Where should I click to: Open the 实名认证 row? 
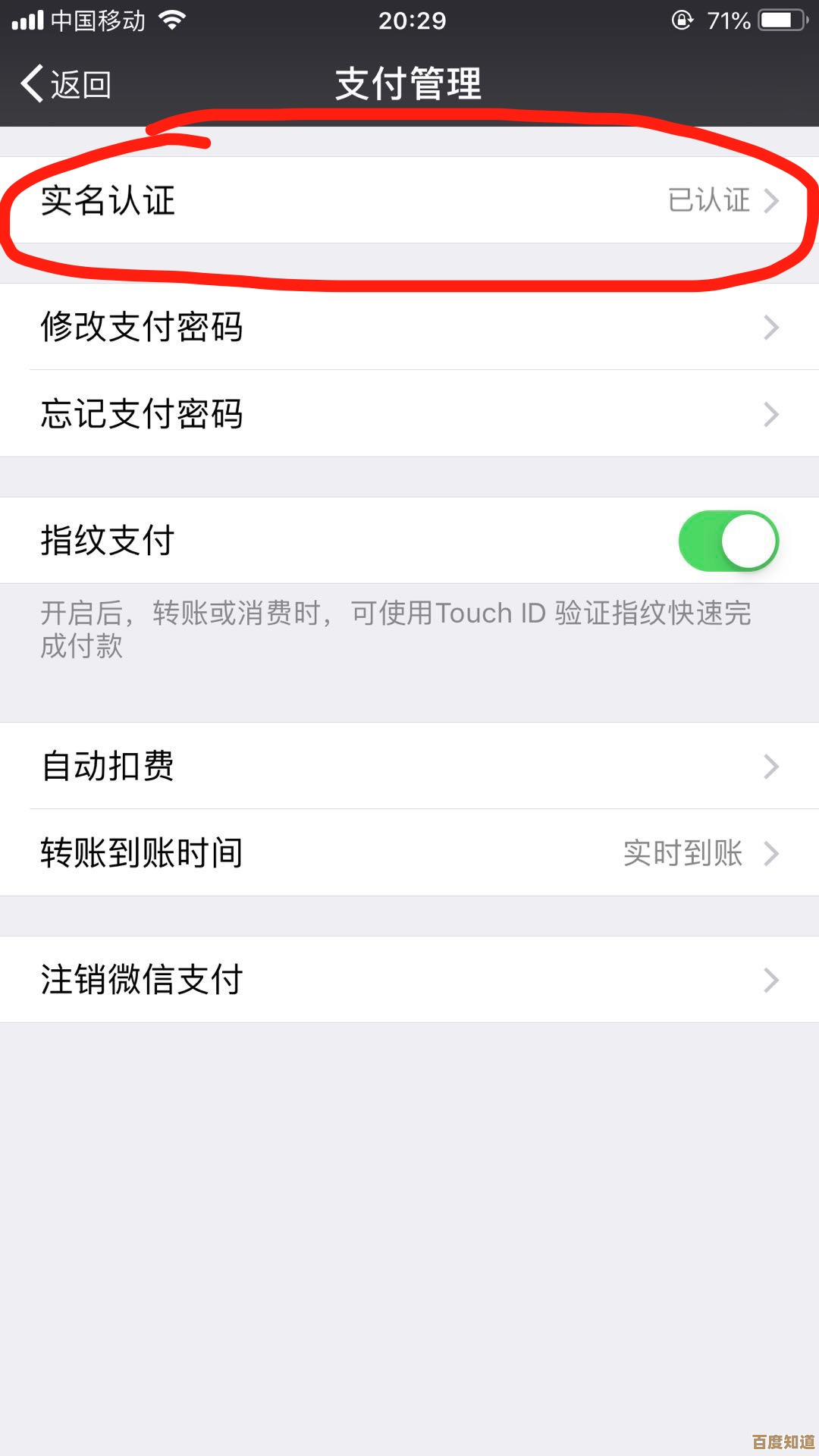pos(409,200)
